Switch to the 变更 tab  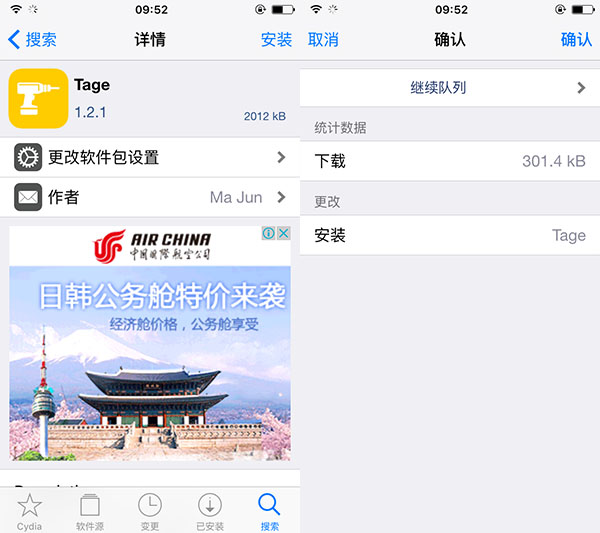(x=150, y=511)
